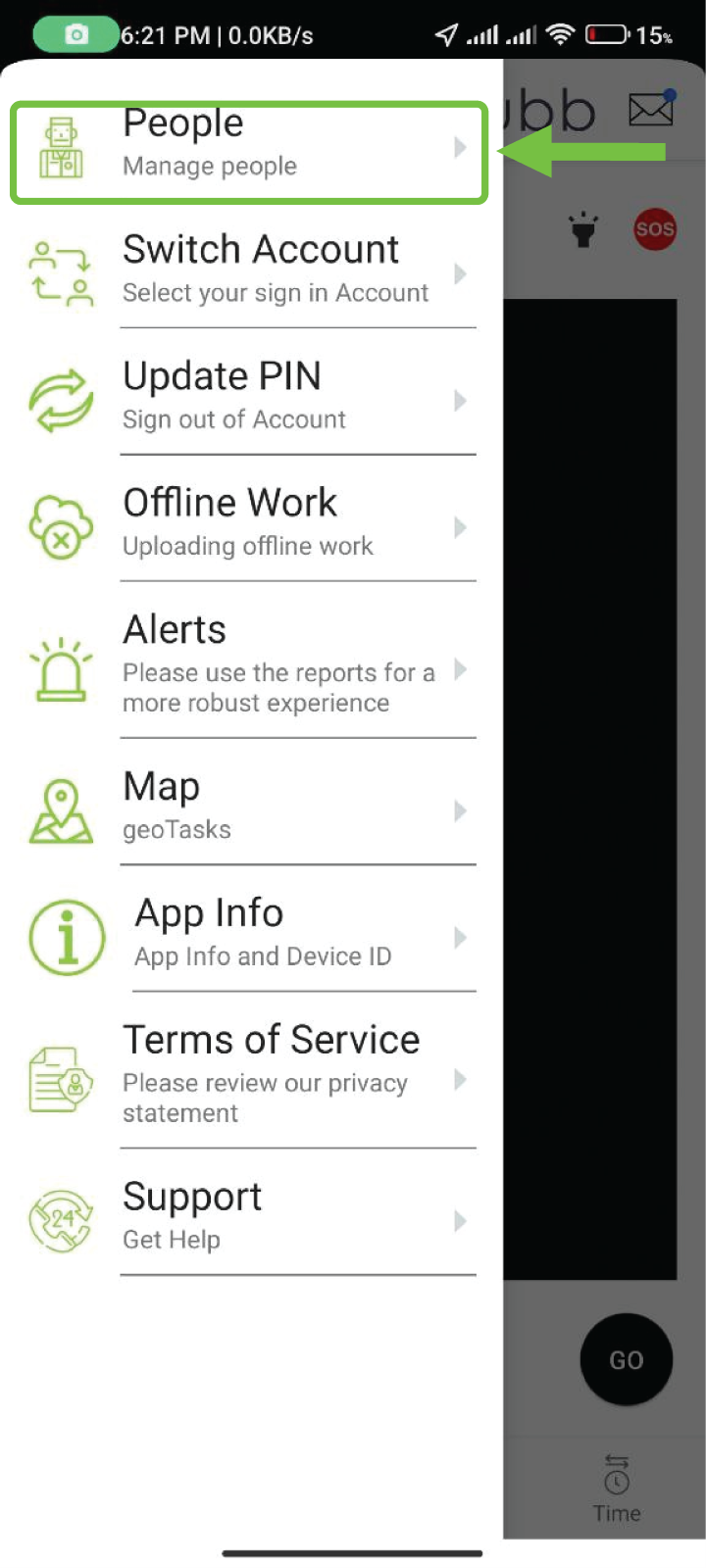Switch to the Time tab
Viewport: 706px width, 1568px height.
click(x=617, y=1488)
